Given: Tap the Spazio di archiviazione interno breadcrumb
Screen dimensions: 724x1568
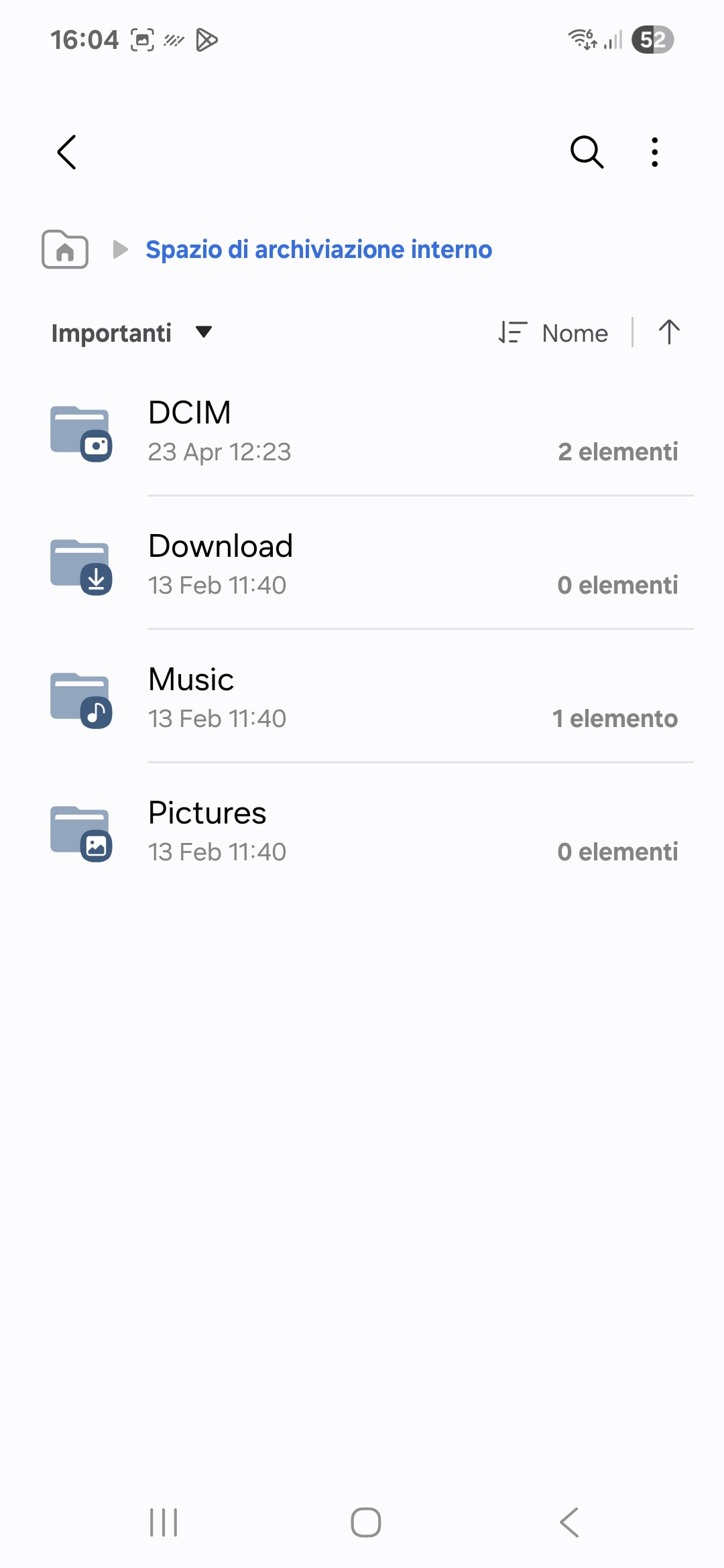Looking at the screenshot, I should point(319,249).
